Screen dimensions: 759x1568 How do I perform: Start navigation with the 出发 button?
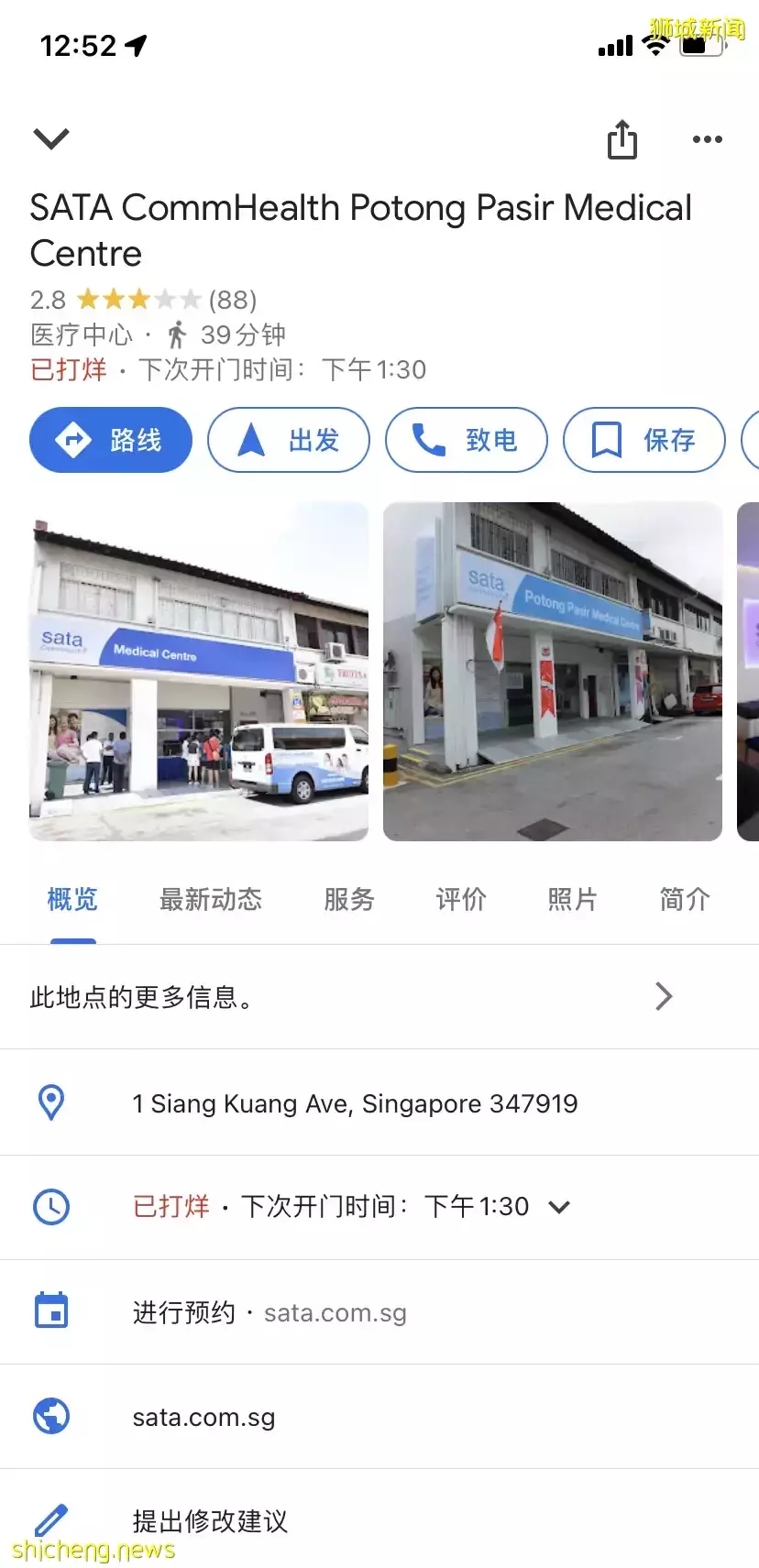point(289,440)
